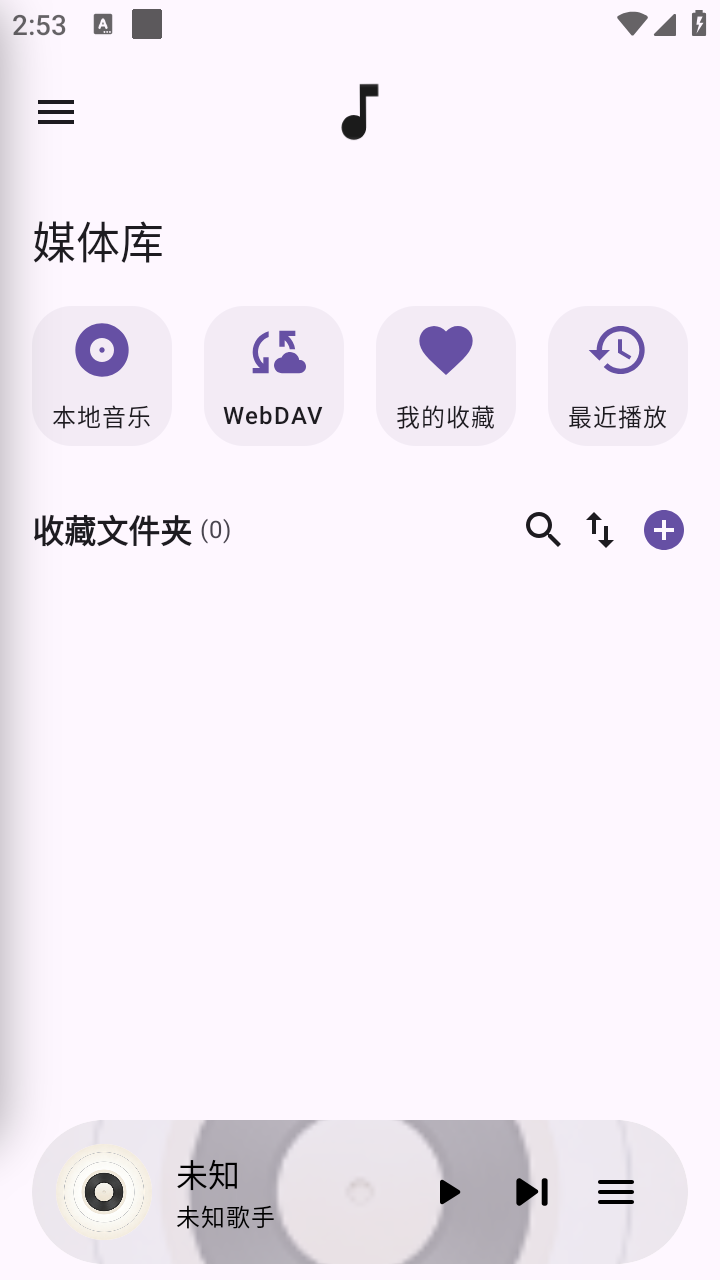Open the playback queue icon in mini player

[616, 1192]
